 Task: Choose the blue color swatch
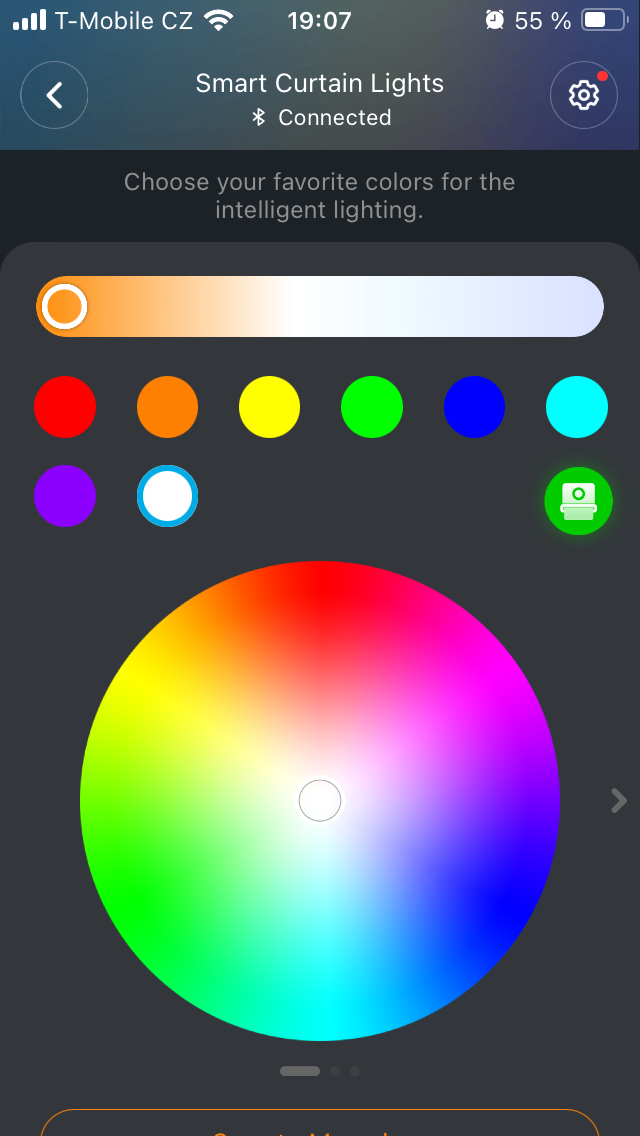(x=474, y=407)
